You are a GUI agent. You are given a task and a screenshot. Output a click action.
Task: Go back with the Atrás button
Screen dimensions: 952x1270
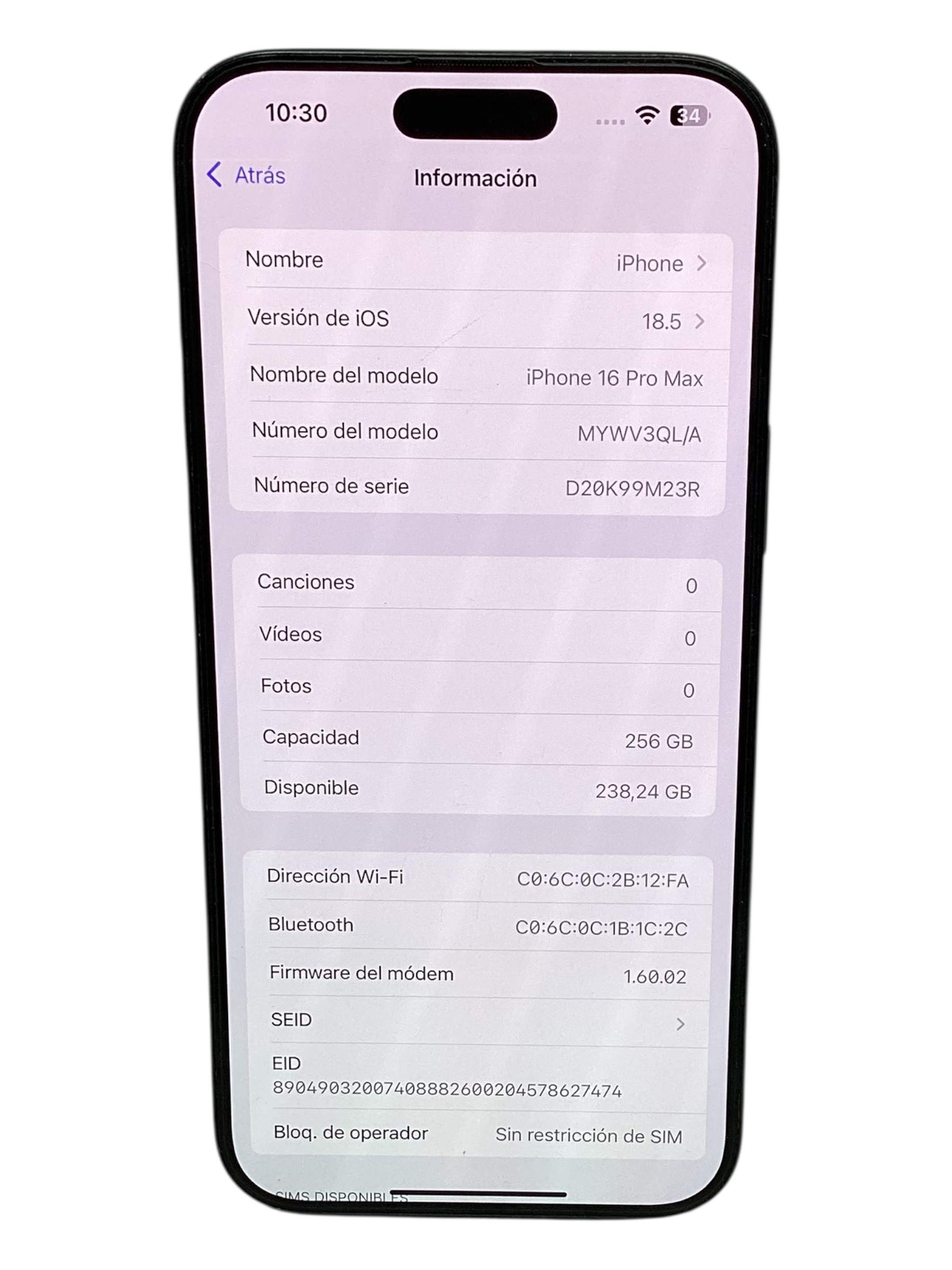[x=247, y=175]
